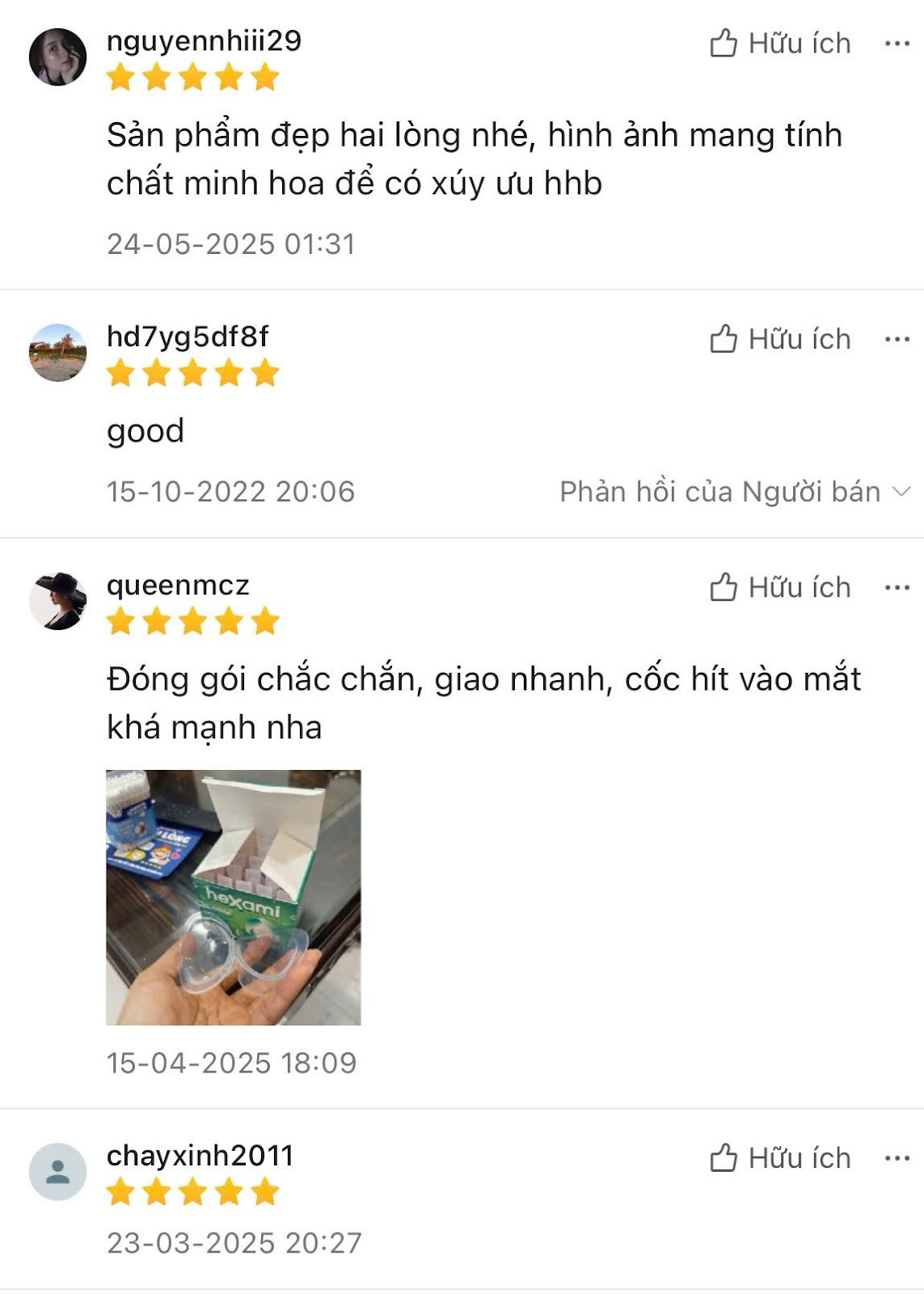
Task: Mark nguyennhiii29's review as Hữu ích
Action: click(x=779, y=44)
